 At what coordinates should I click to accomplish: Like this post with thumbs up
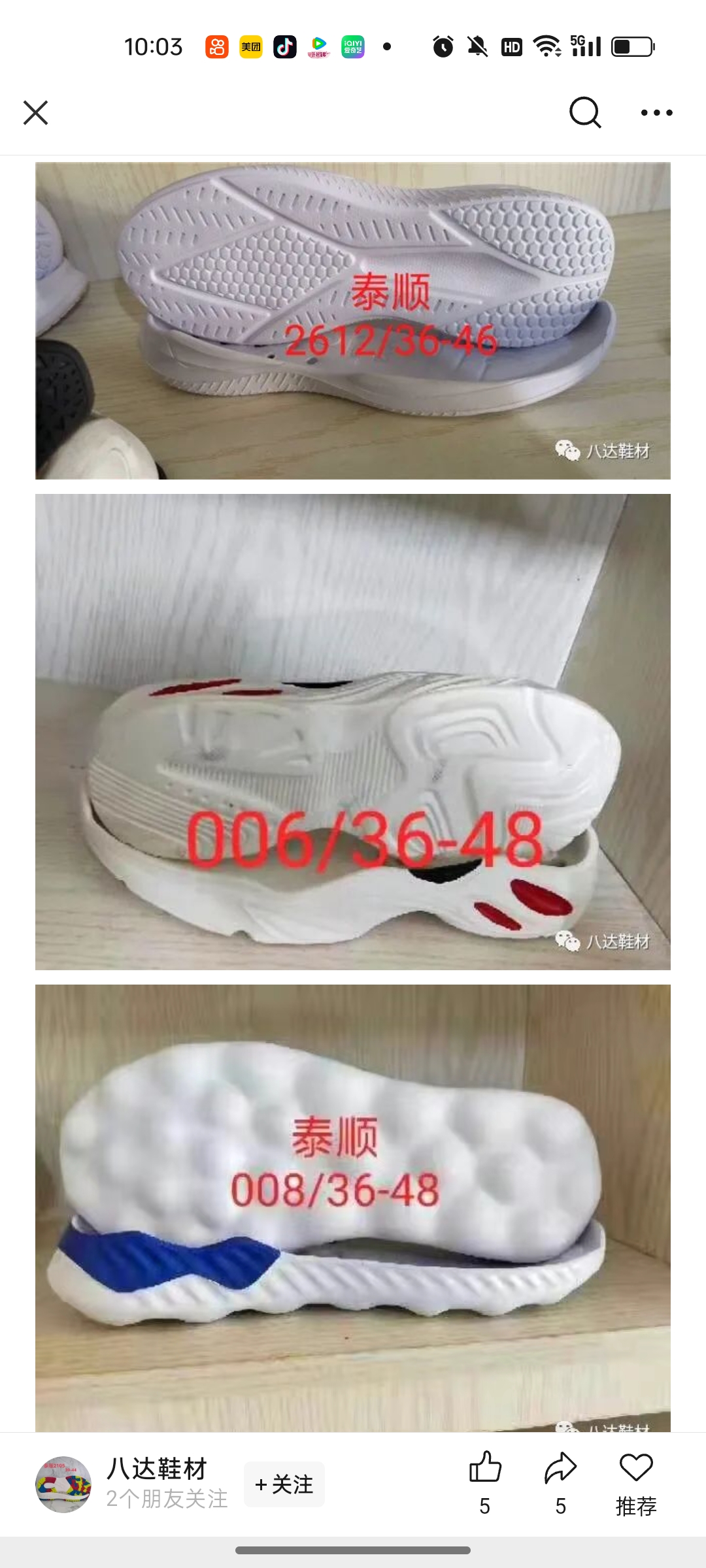[x=485, y=1469]
